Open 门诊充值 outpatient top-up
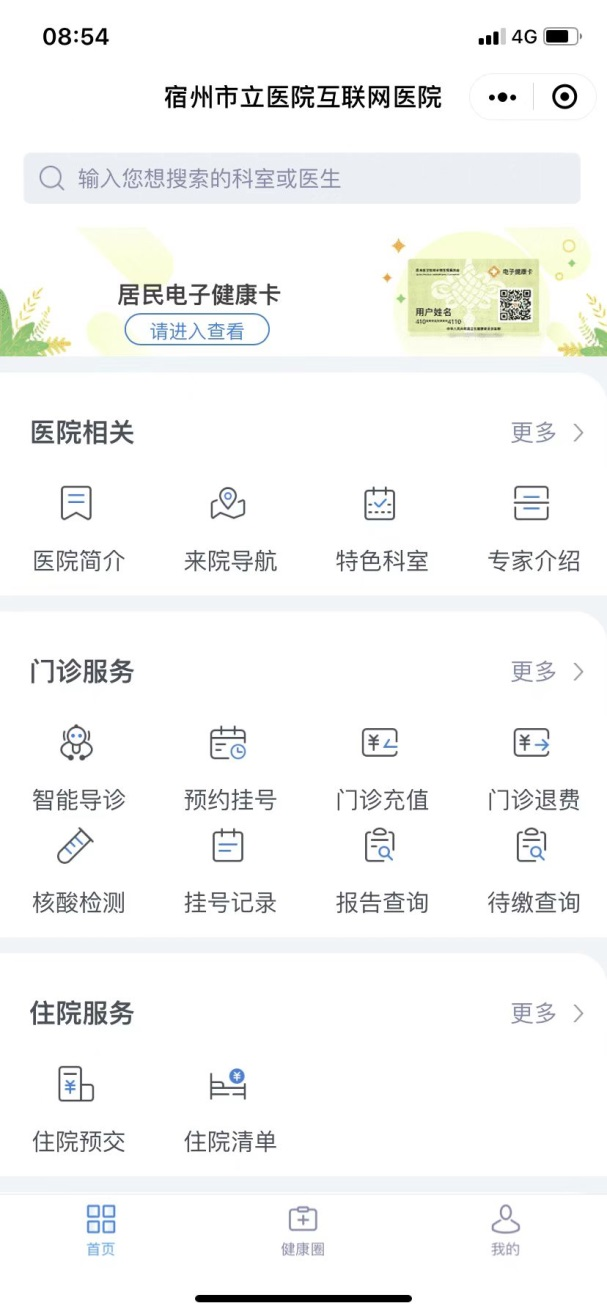607x1314 pixels. [x=381, y=767]
